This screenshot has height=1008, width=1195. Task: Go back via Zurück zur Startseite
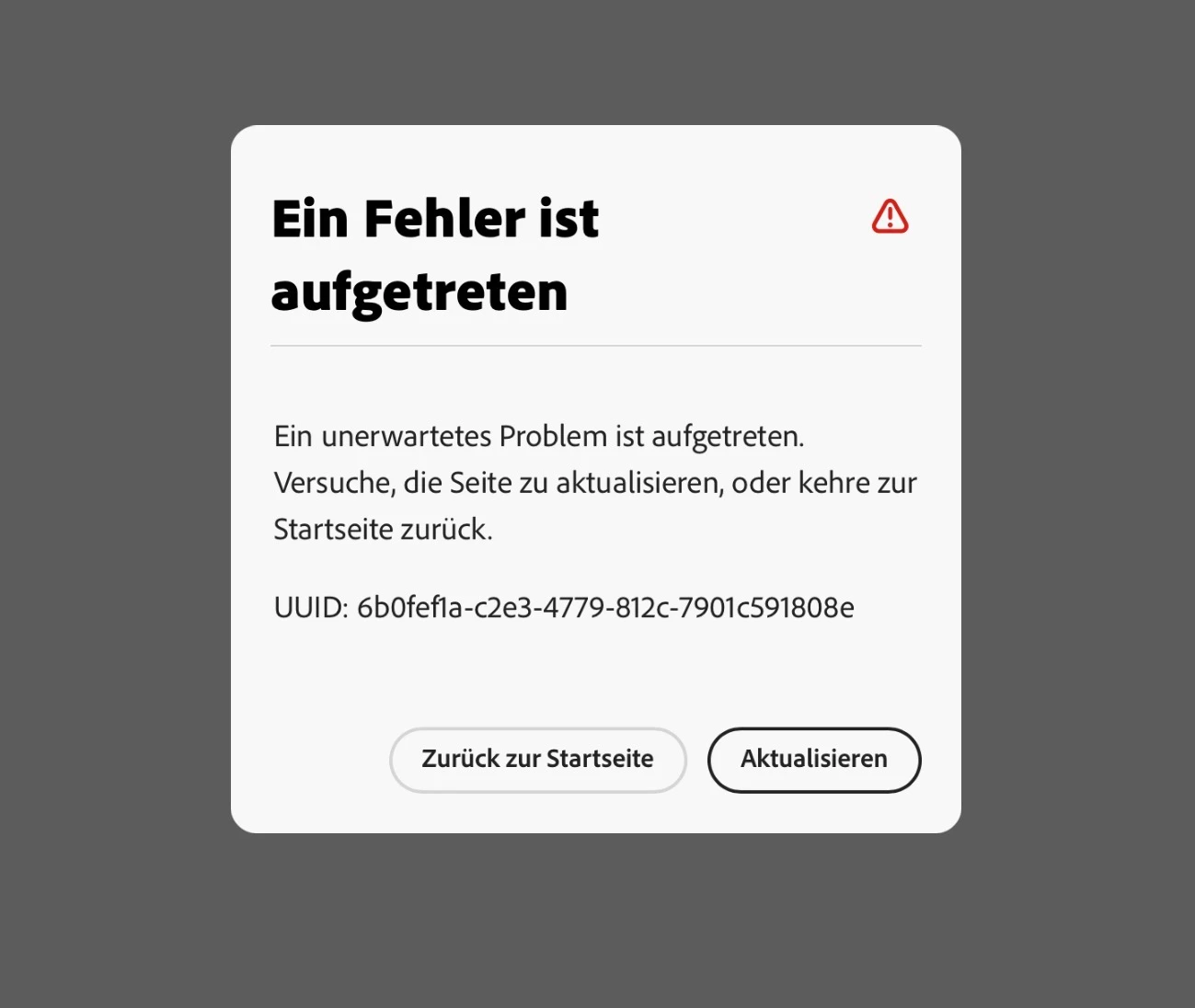537,760
